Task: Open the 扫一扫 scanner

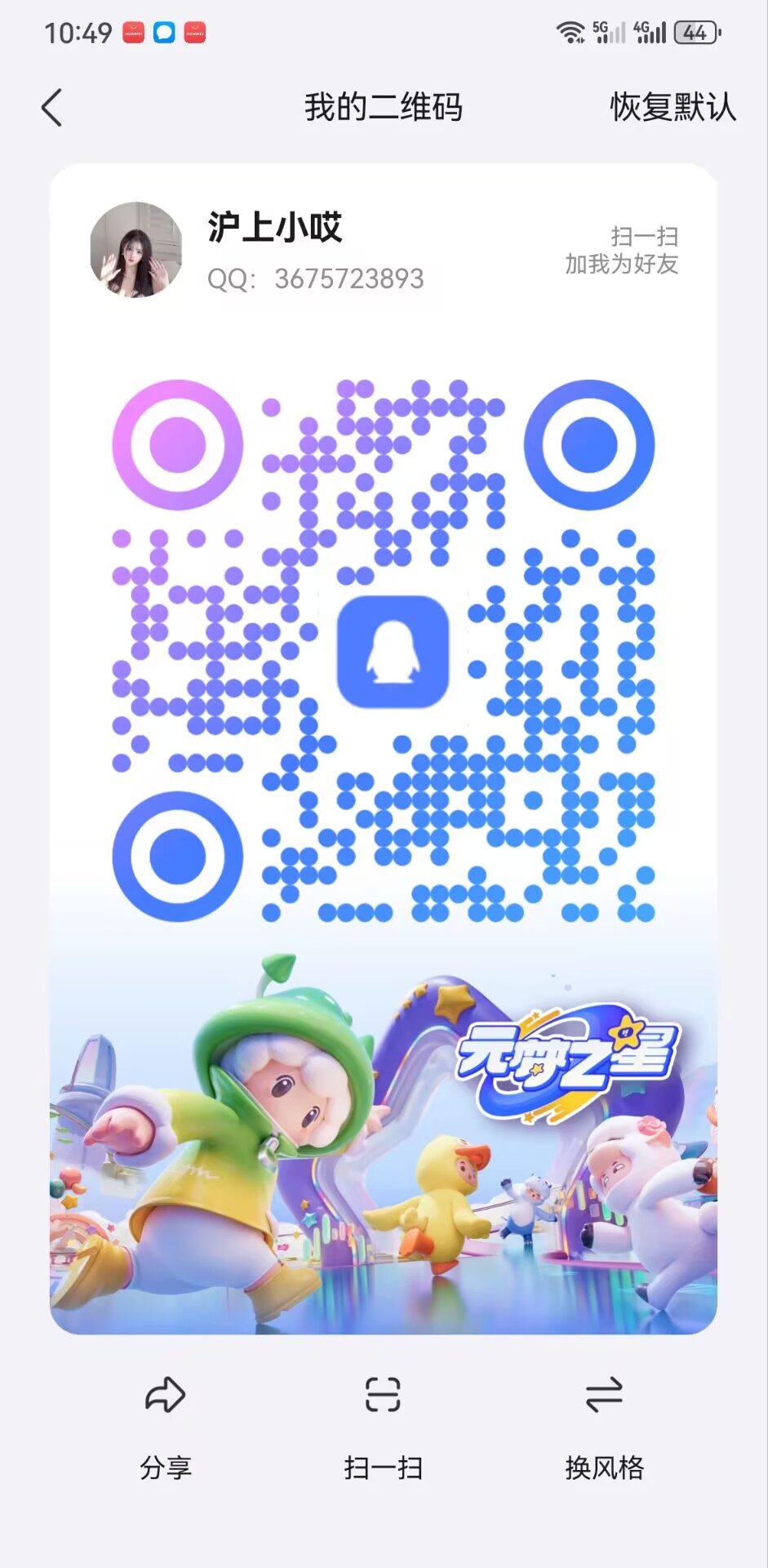Action: pos(383,1425)
